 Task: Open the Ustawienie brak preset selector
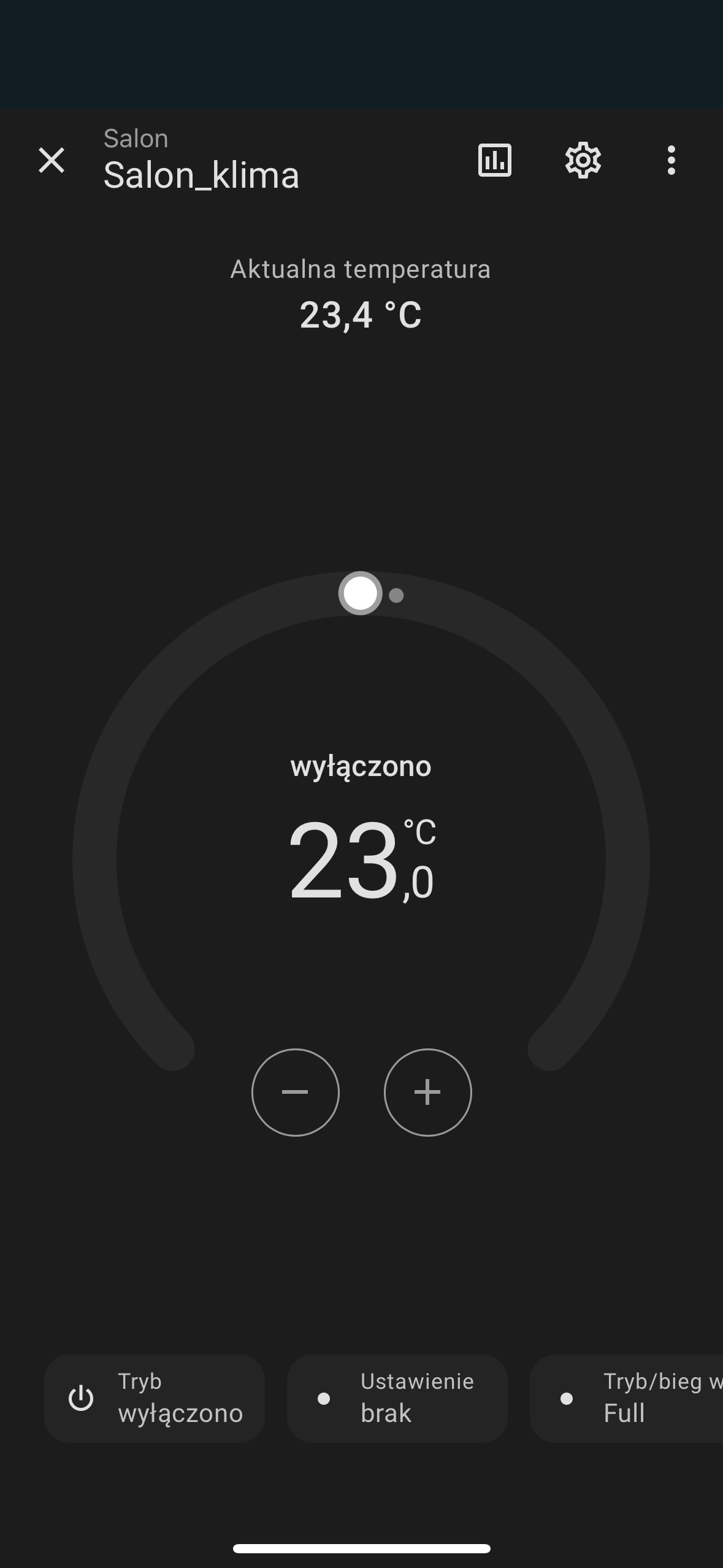pos(397,1398)
